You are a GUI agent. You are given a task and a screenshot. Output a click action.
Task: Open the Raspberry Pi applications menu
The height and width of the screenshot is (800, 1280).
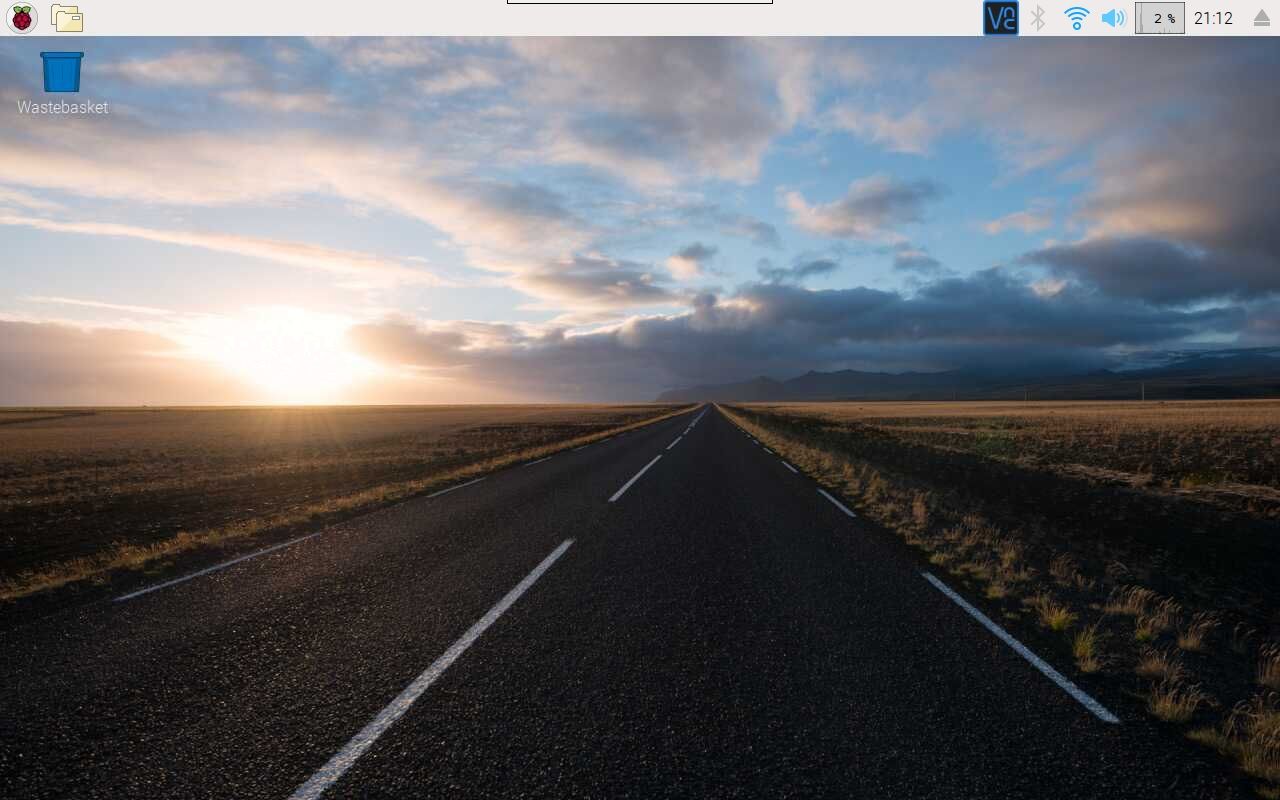21,18
